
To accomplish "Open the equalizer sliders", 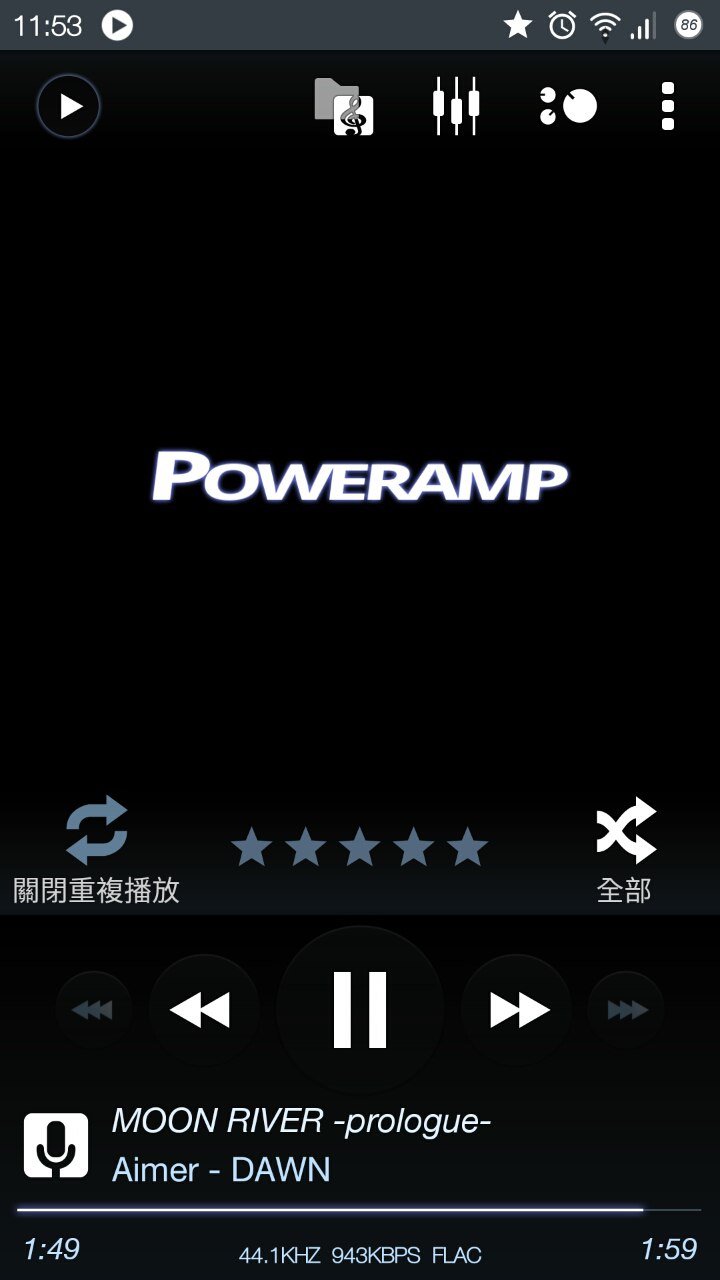I will (456, 105).
